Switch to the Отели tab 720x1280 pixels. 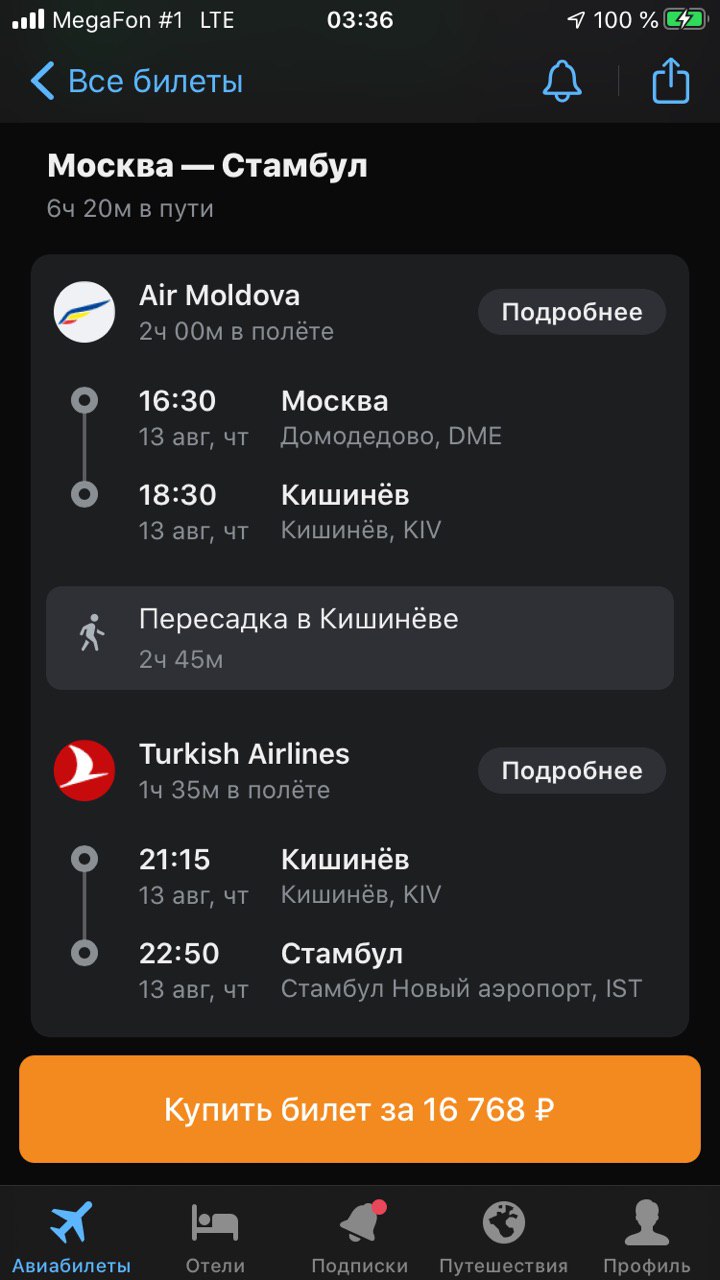[x=215, y=1236]
